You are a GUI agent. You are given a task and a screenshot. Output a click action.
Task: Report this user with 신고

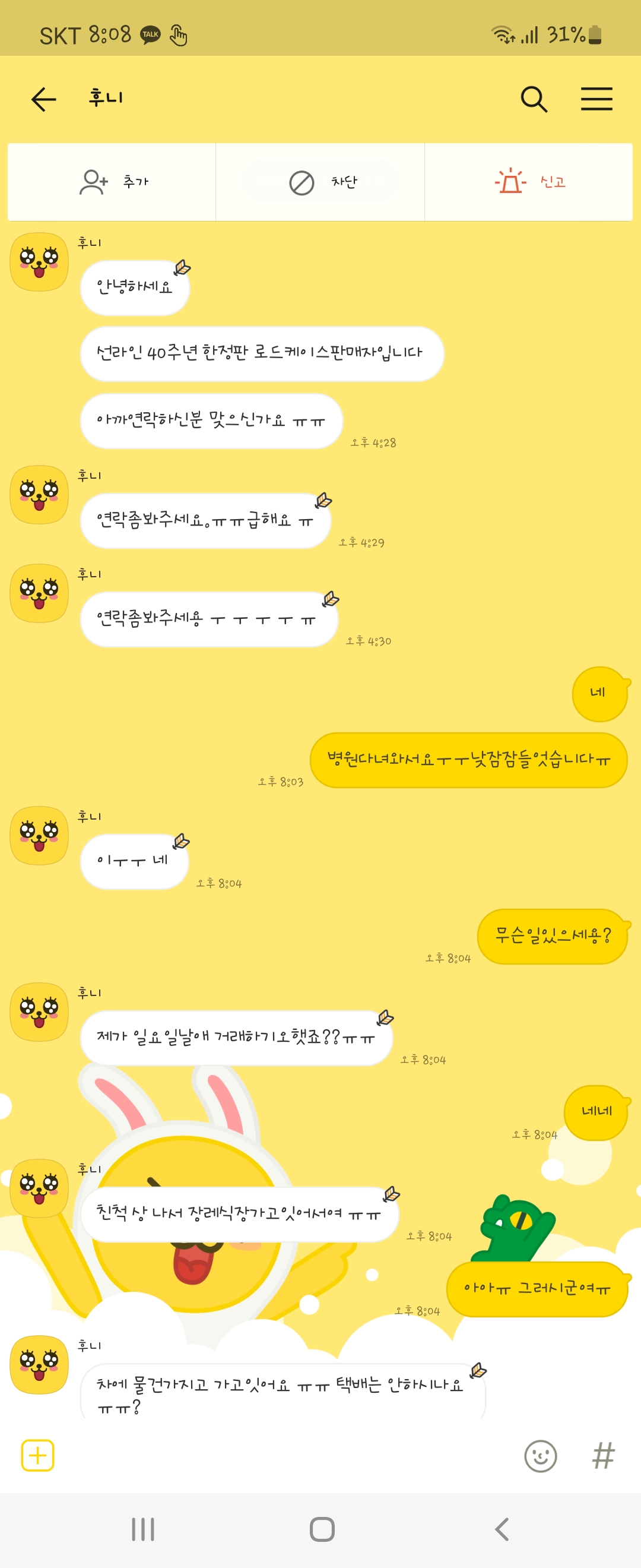[x=528, y=182]
